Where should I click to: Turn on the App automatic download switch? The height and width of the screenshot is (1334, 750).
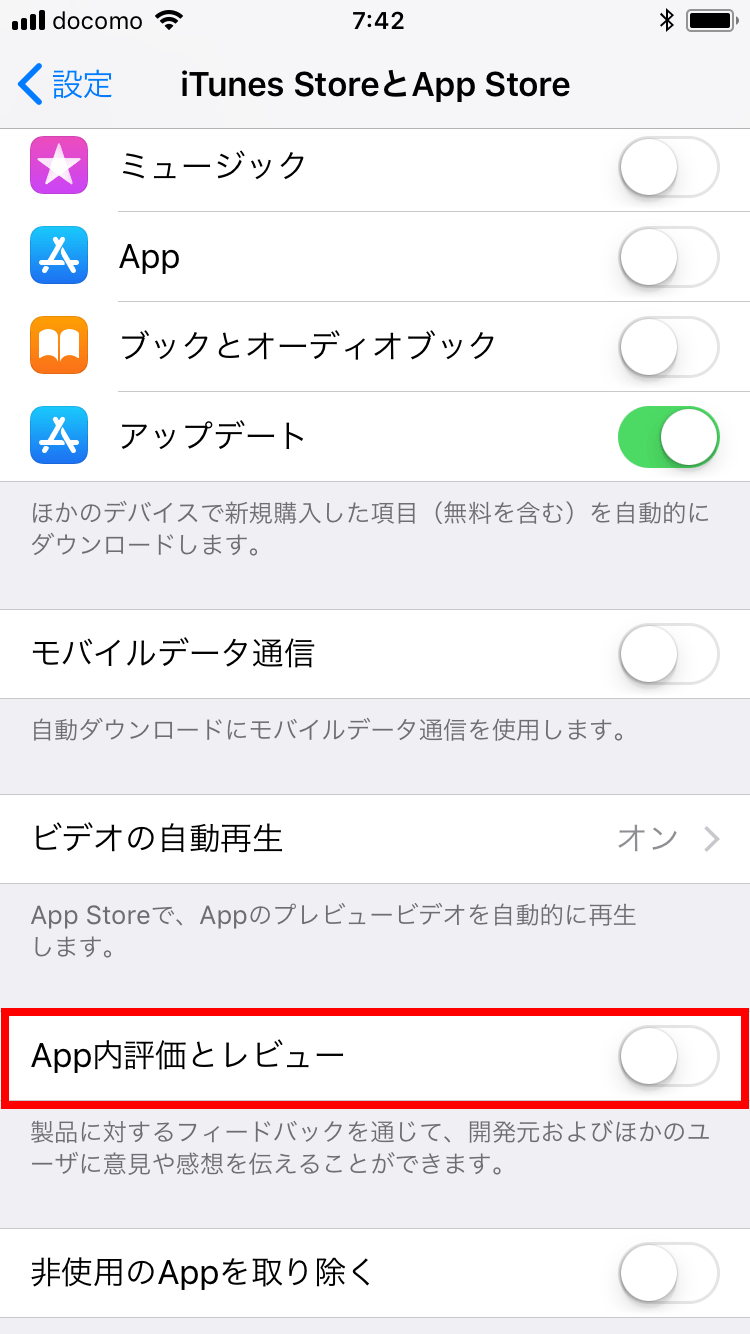coord(669,257)
